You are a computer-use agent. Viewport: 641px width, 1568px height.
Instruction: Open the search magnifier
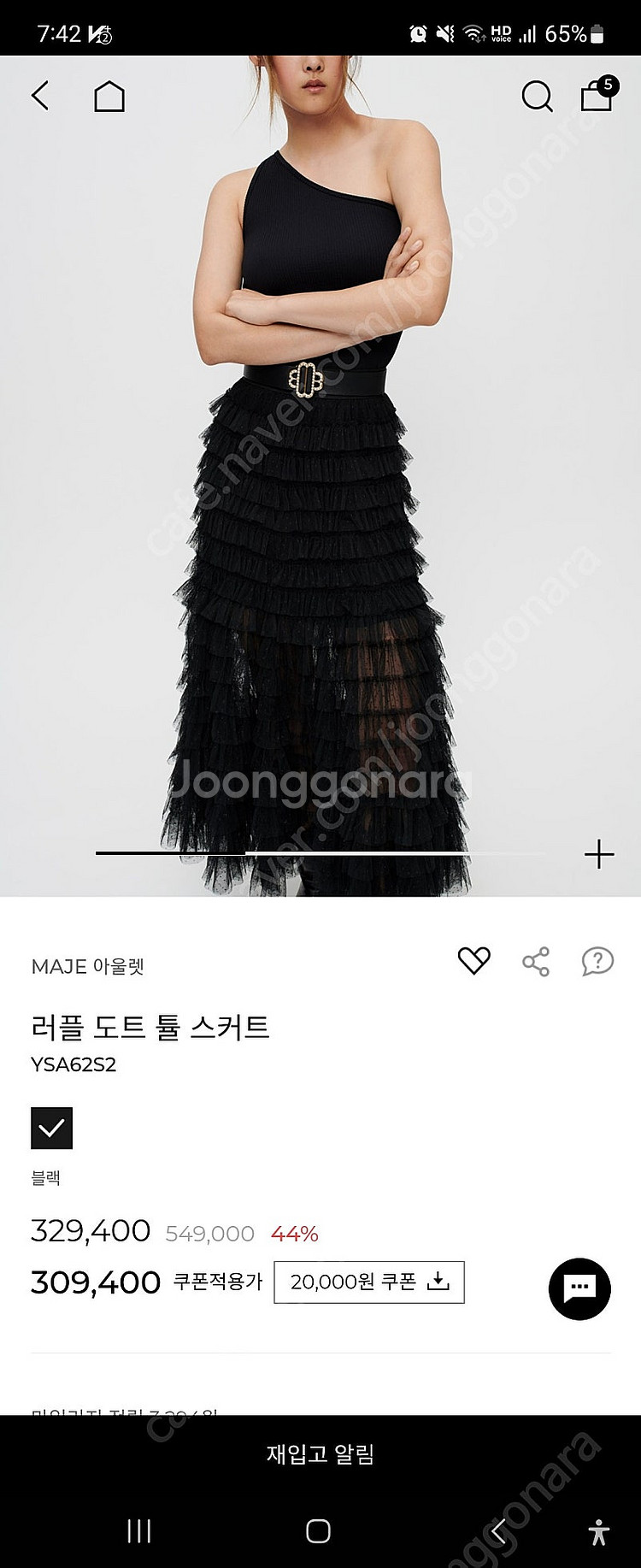[538, 97]
